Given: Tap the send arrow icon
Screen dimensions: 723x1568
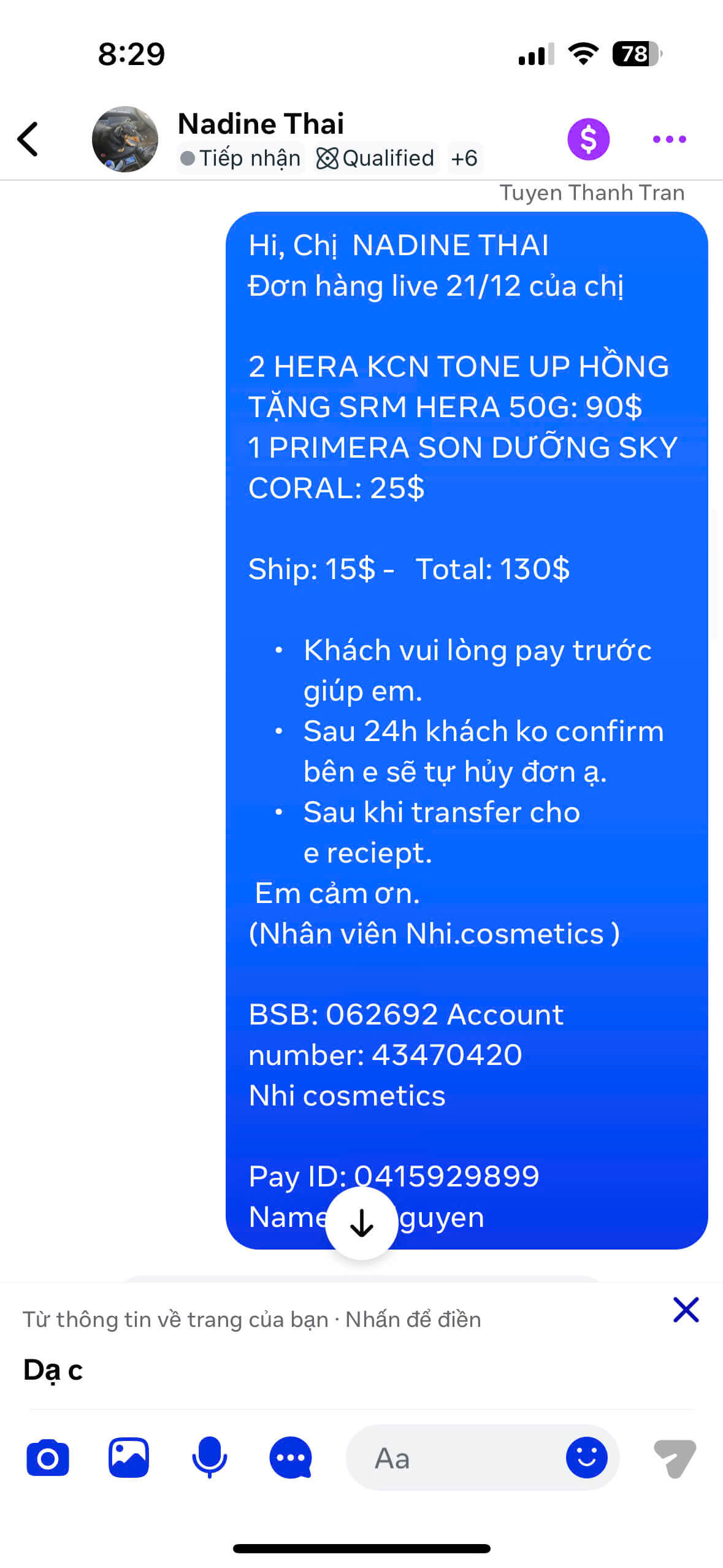Looking at the screenshot, I should pyautogui.click(x=675, y=1458).
